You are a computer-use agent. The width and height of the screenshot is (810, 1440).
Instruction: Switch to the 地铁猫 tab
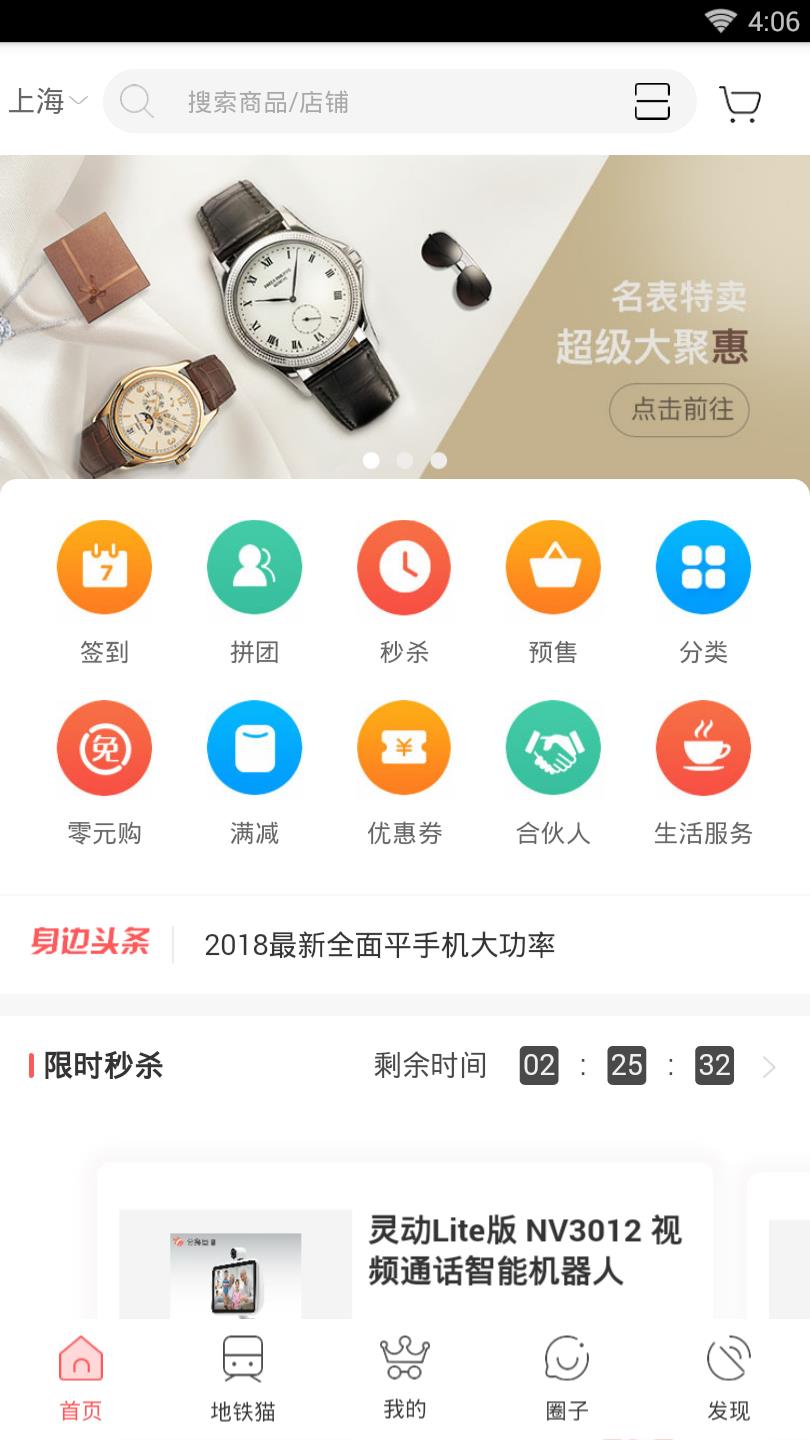[243, 1380]
